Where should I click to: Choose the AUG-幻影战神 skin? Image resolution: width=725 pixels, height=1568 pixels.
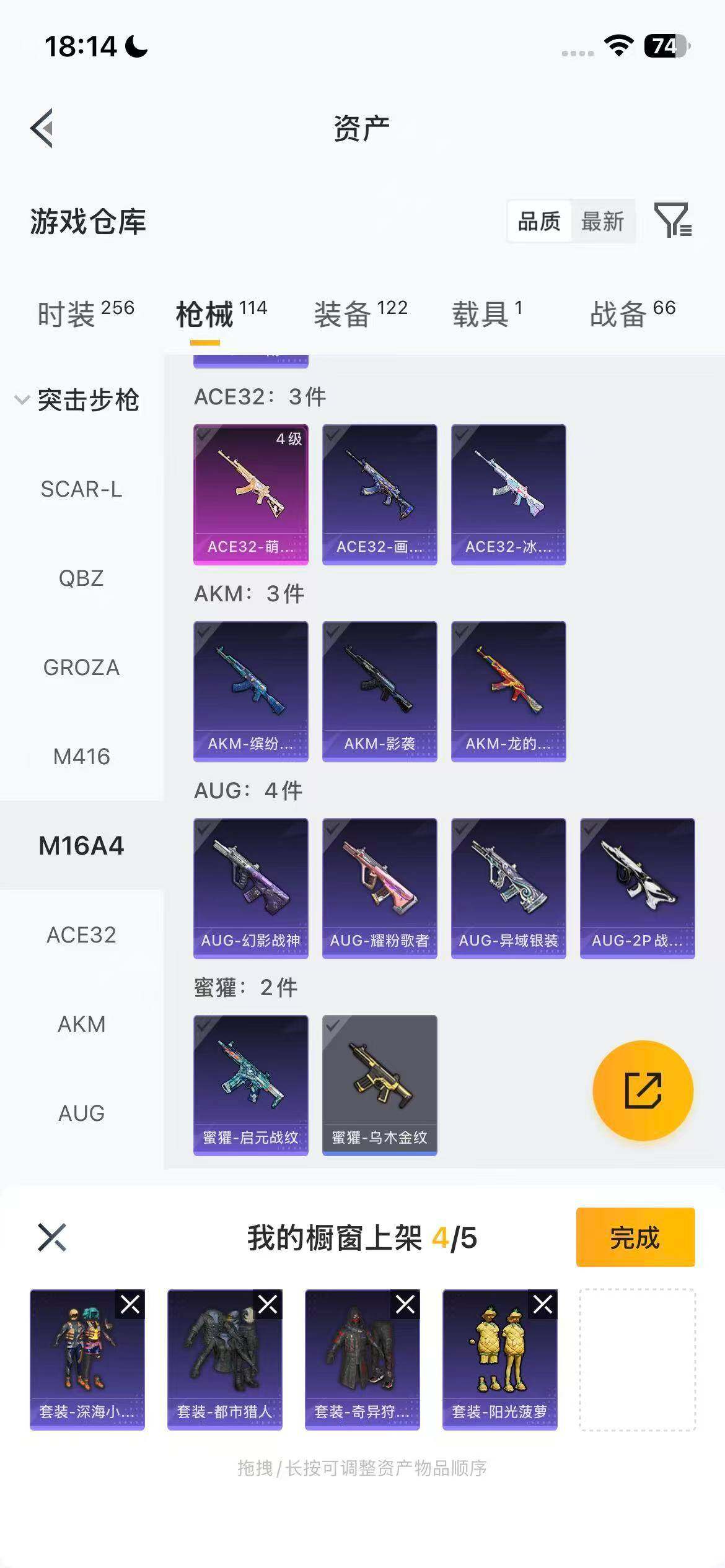[250, 888]
